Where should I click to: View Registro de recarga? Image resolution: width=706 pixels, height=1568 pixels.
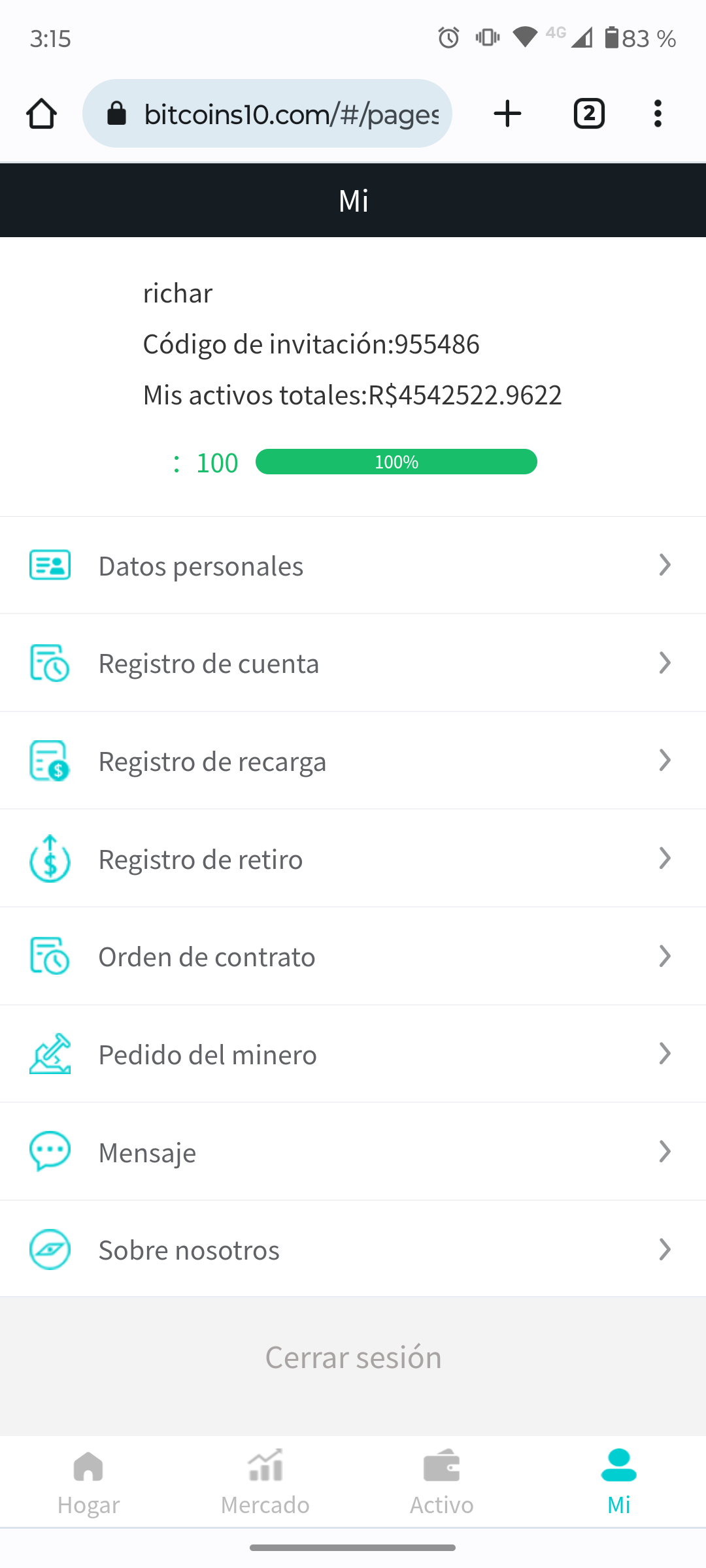(353, 761)
